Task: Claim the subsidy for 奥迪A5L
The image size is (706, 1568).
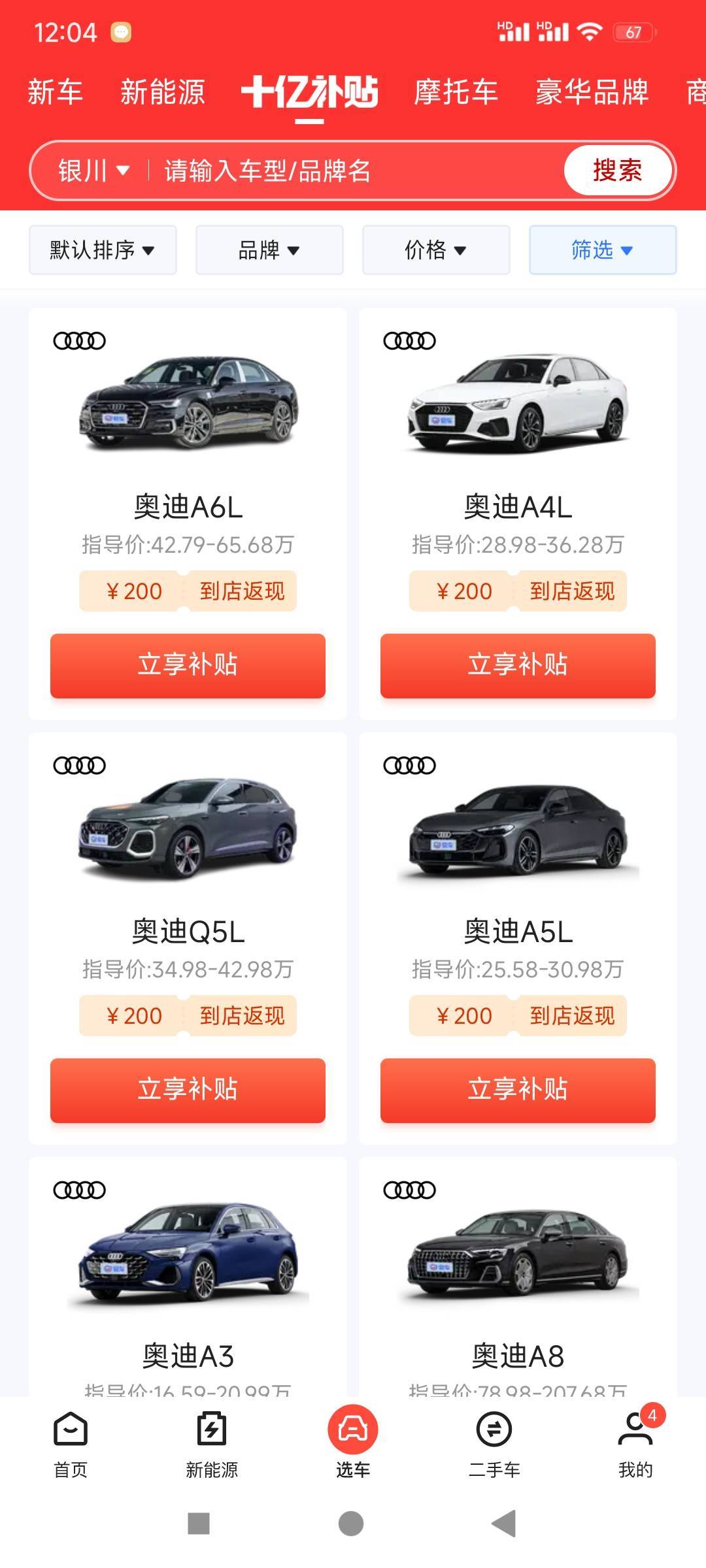Action: click(518, 1090)
